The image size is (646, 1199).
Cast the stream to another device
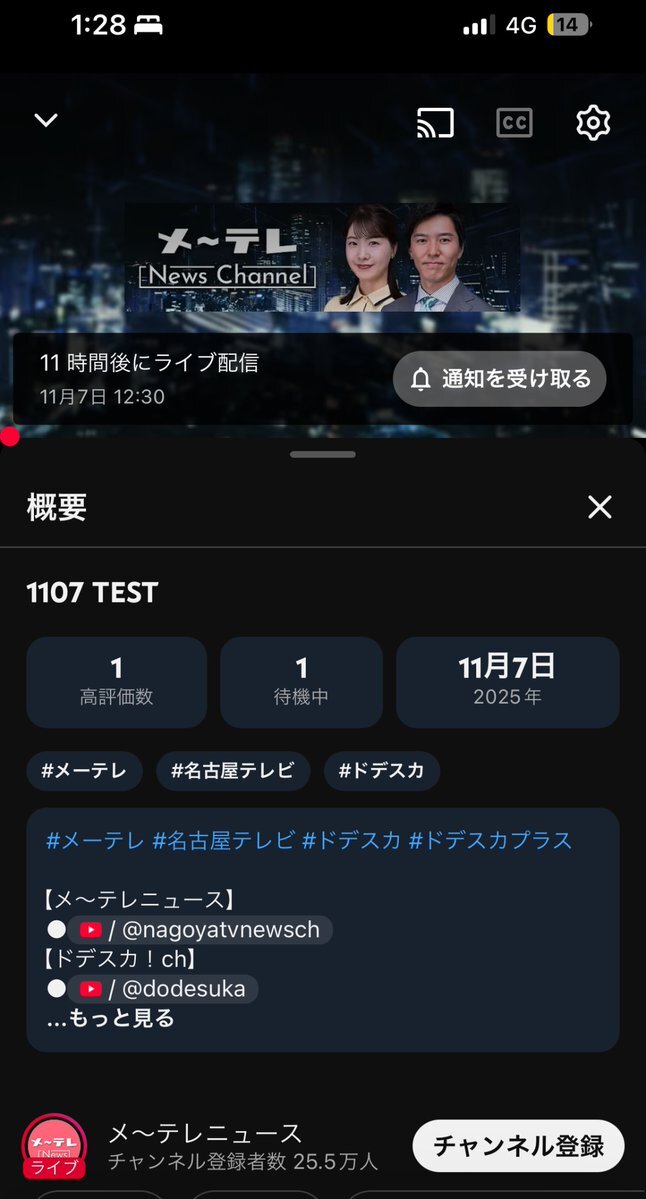435,122
